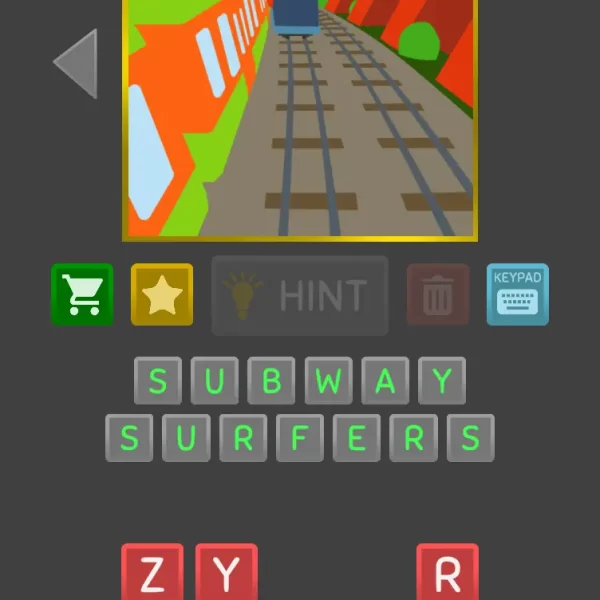This screenshot has width=600, height=600.
Task: Use the HINT button
Action: (x=300, y=295)
